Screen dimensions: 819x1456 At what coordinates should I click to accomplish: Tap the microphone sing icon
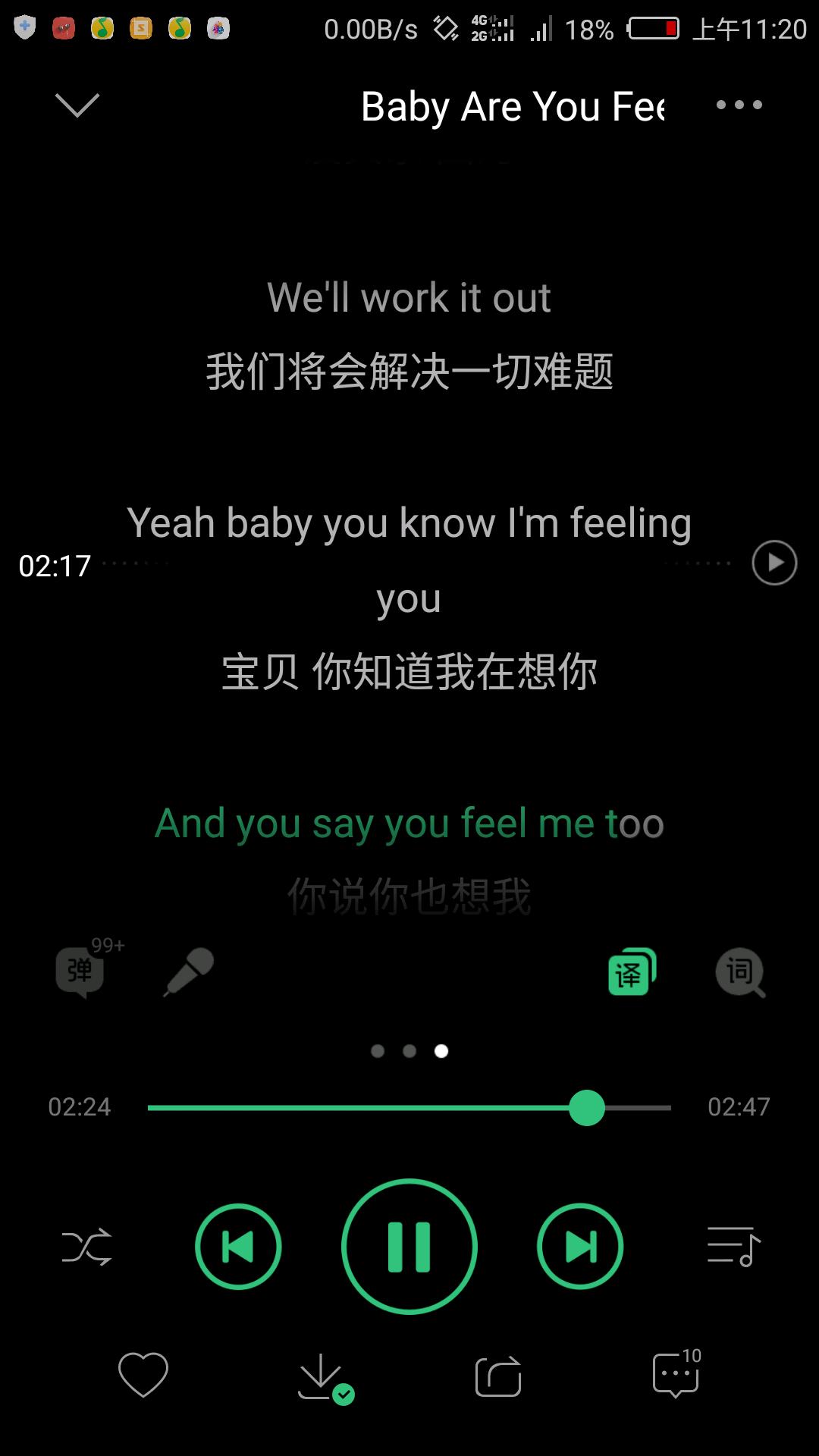pyautogui.click(x=190, y=971)
